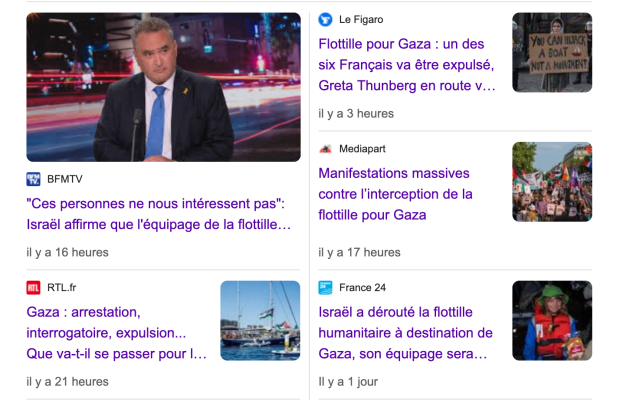
Task: Open the BFMTV studio interview thumbnail
Action: coord(163,87)
